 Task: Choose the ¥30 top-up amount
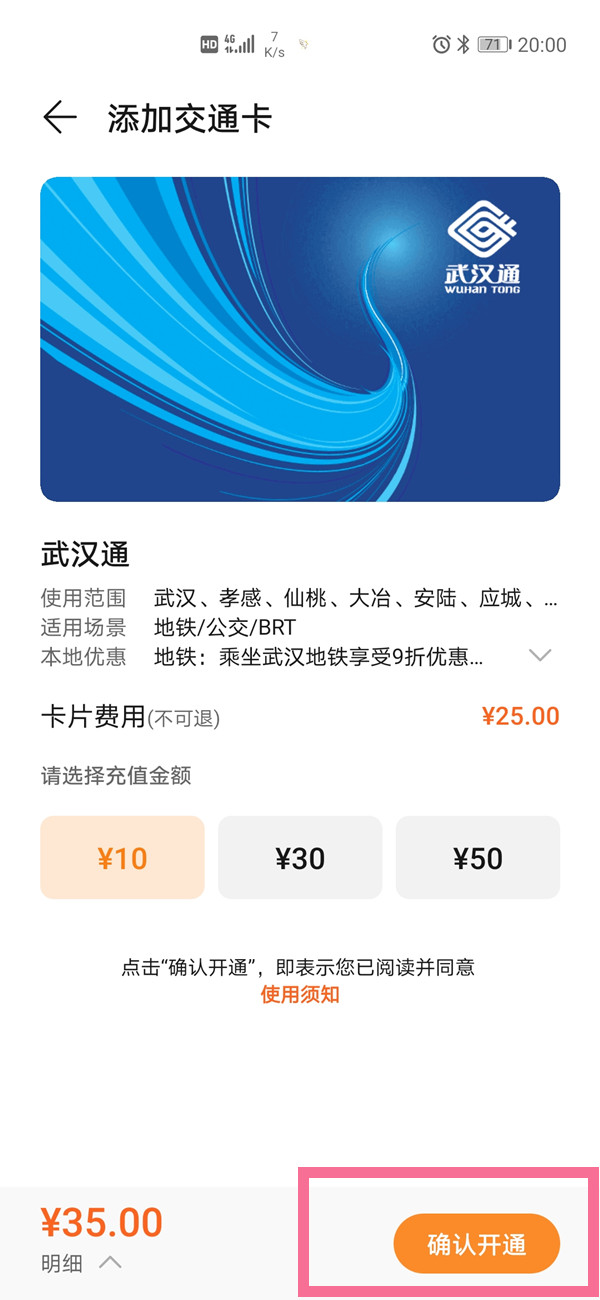[300, 858]
